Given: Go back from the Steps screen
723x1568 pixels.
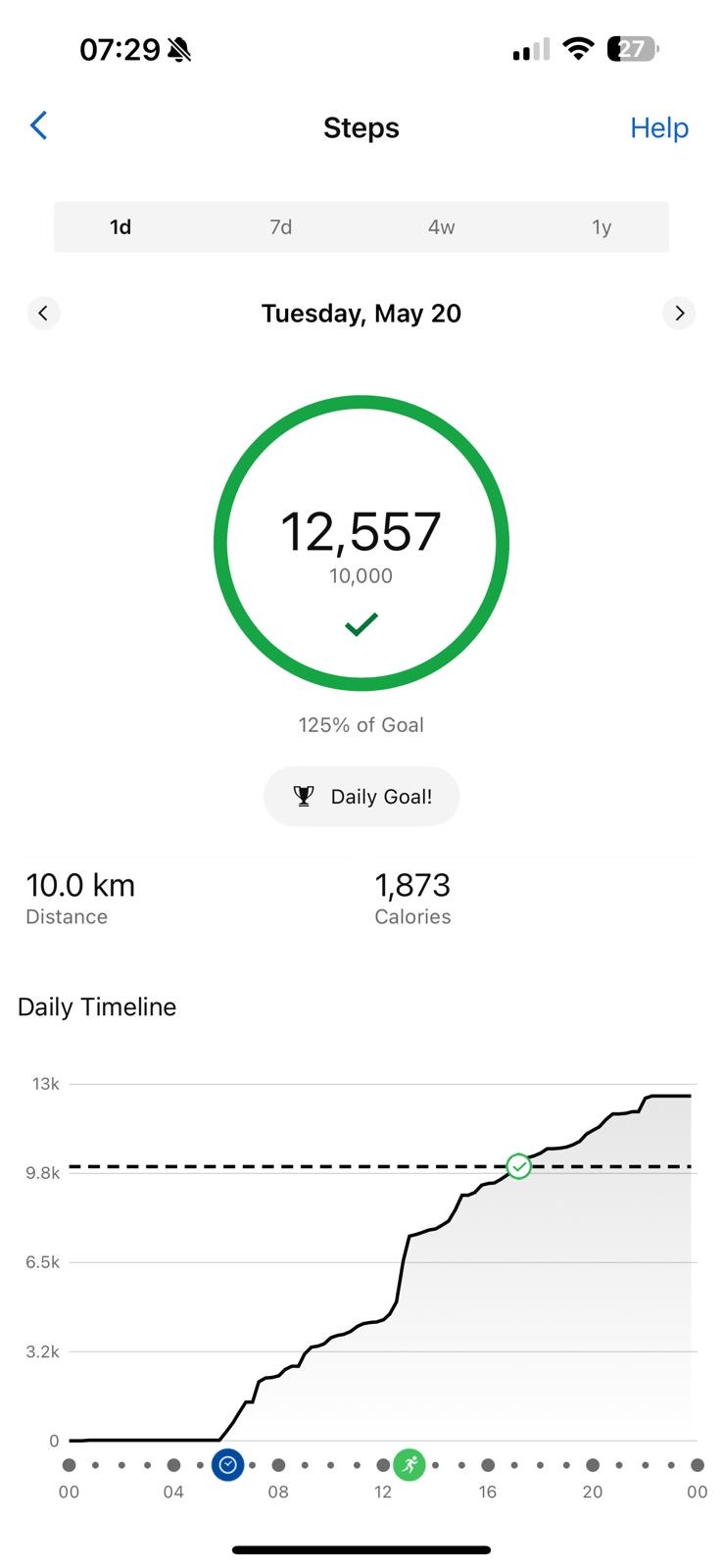Looking at the screenshot, I should [x=39, y=126].
